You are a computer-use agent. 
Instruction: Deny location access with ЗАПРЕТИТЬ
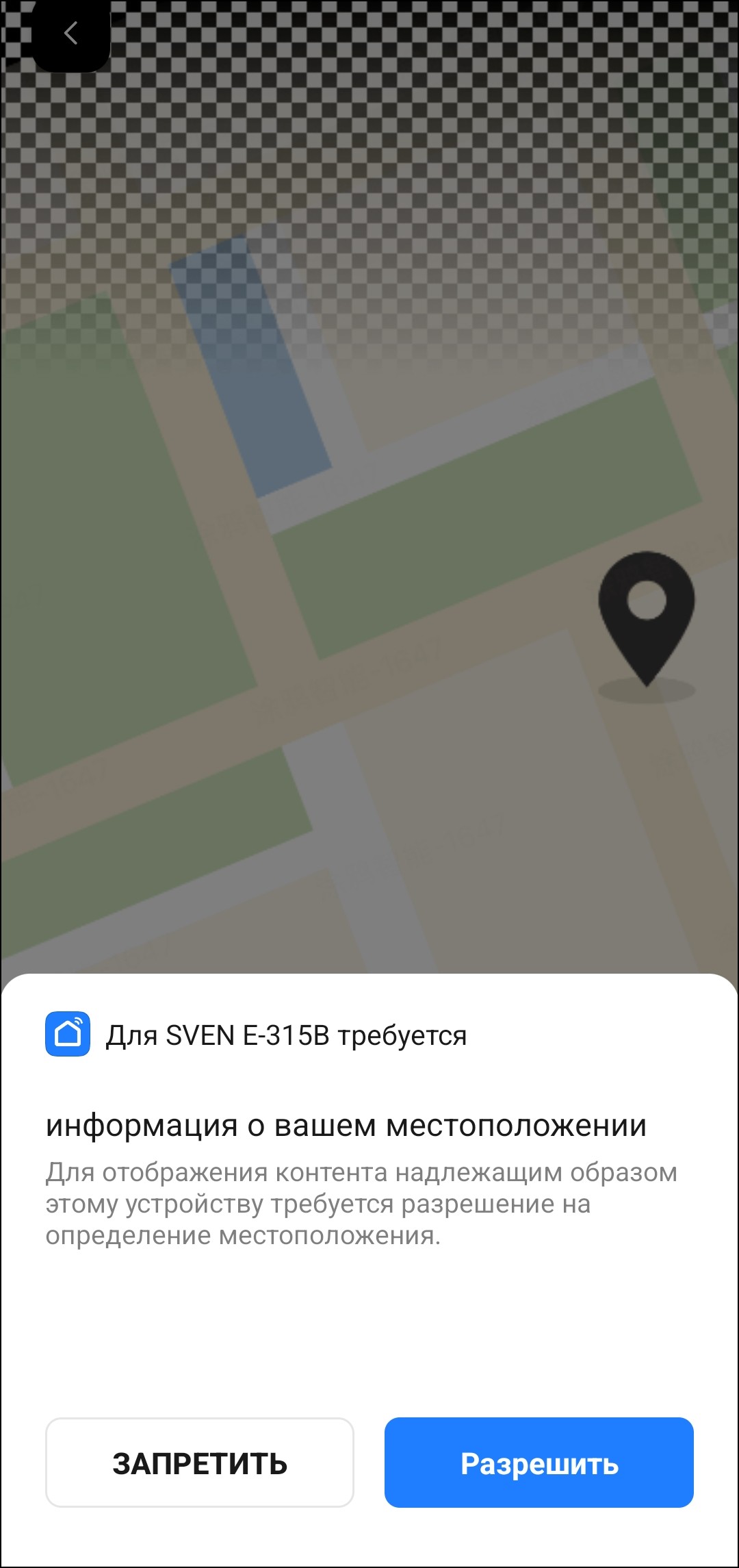point(199,1463)
